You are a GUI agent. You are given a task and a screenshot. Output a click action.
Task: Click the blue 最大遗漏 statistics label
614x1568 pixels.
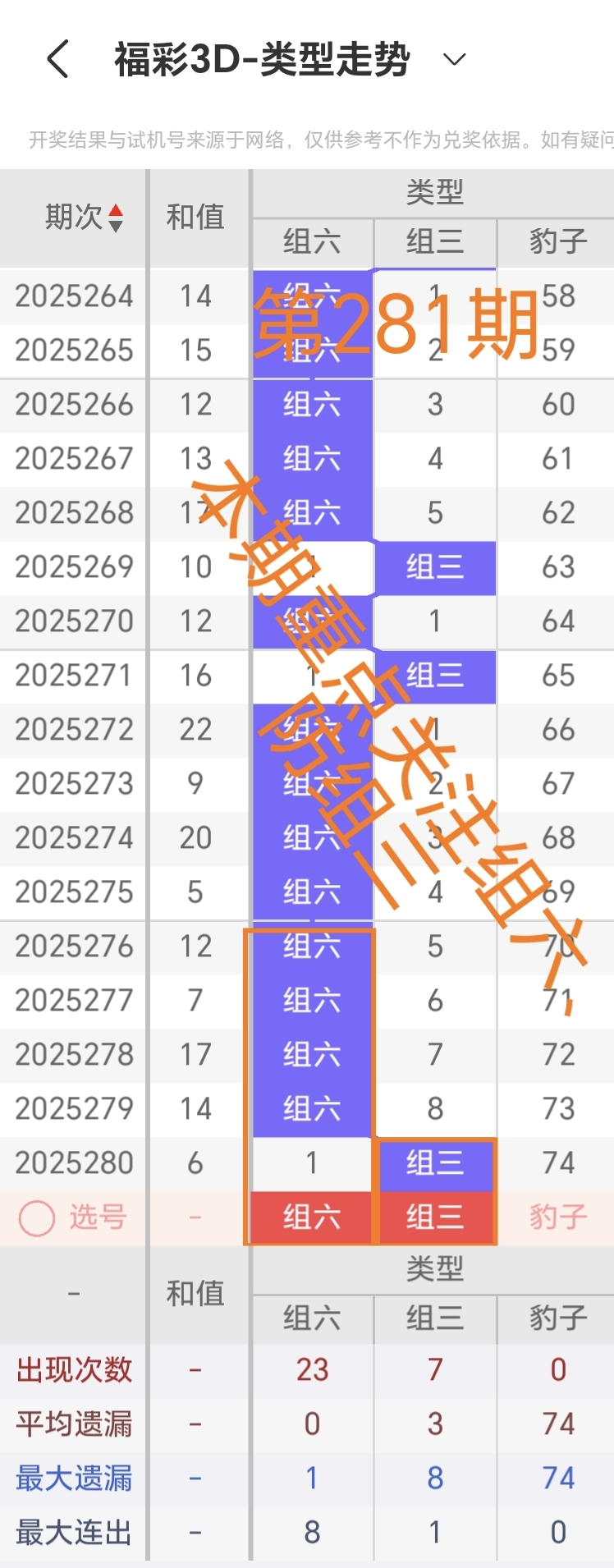(x=73, y=1478)
